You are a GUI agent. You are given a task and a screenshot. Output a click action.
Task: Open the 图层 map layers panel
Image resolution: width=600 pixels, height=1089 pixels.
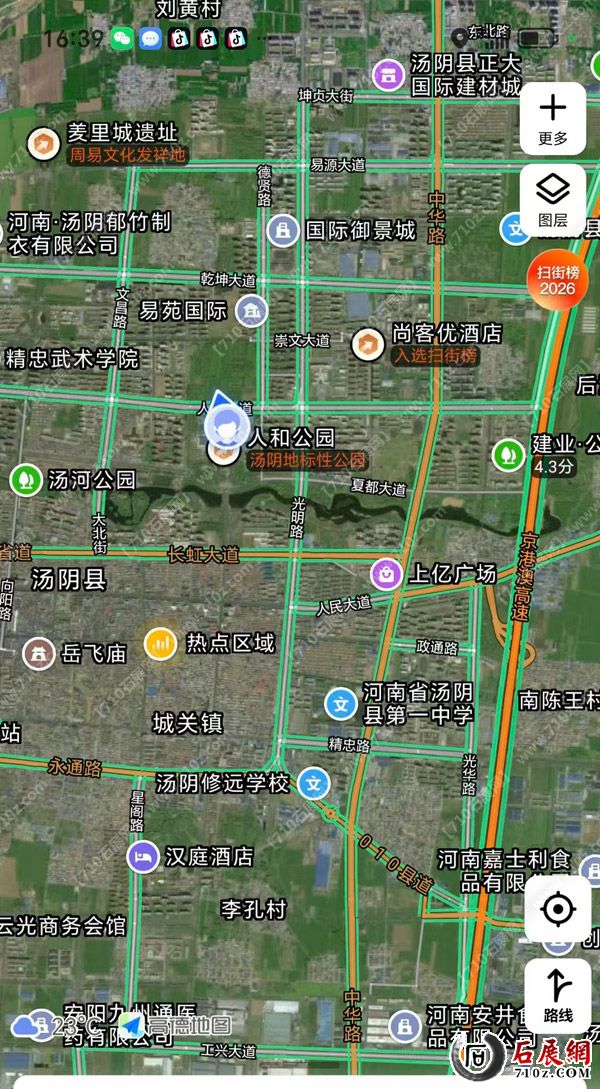(x=552, y=197)
